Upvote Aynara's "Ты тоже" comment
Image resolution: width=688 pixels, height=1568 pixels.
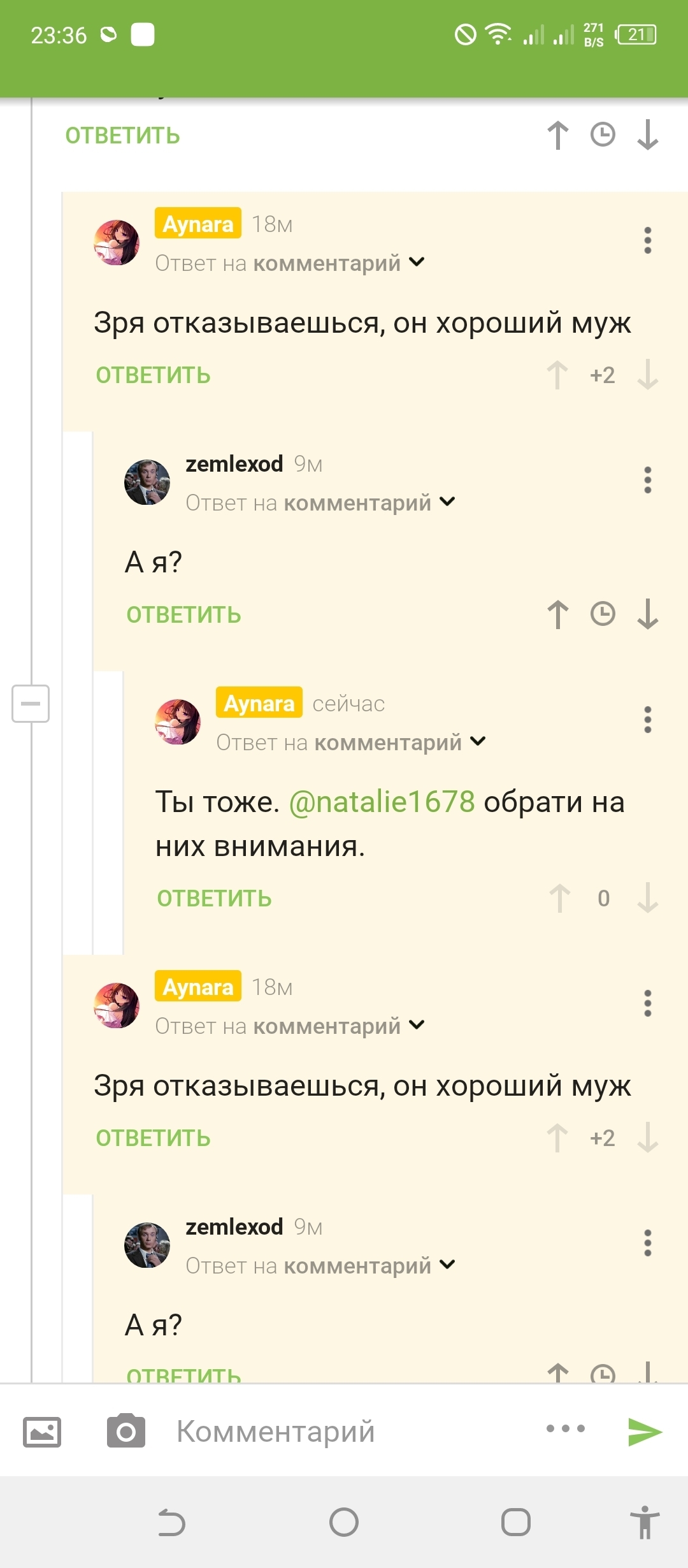560,899
